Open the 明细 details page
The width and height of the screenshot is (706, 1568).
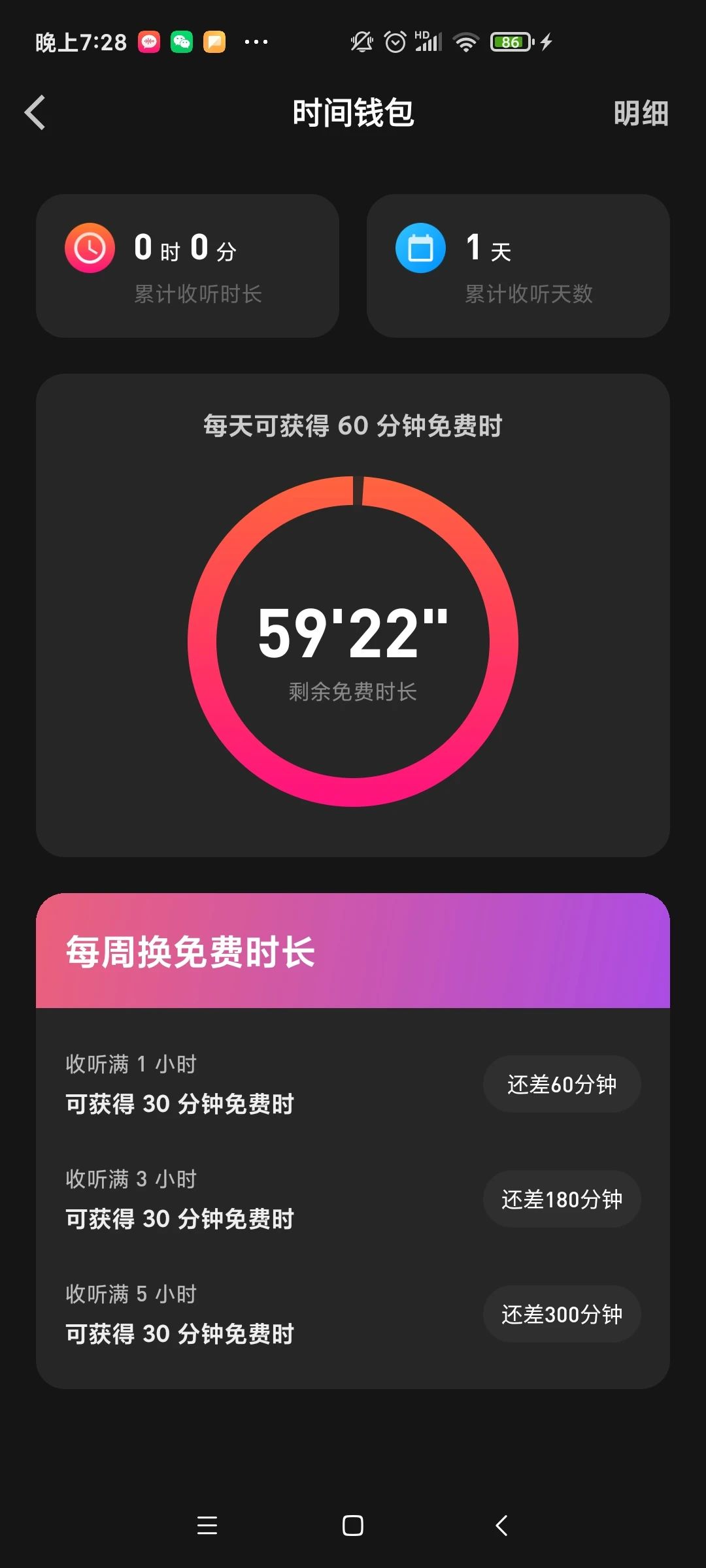click(641, 114)
